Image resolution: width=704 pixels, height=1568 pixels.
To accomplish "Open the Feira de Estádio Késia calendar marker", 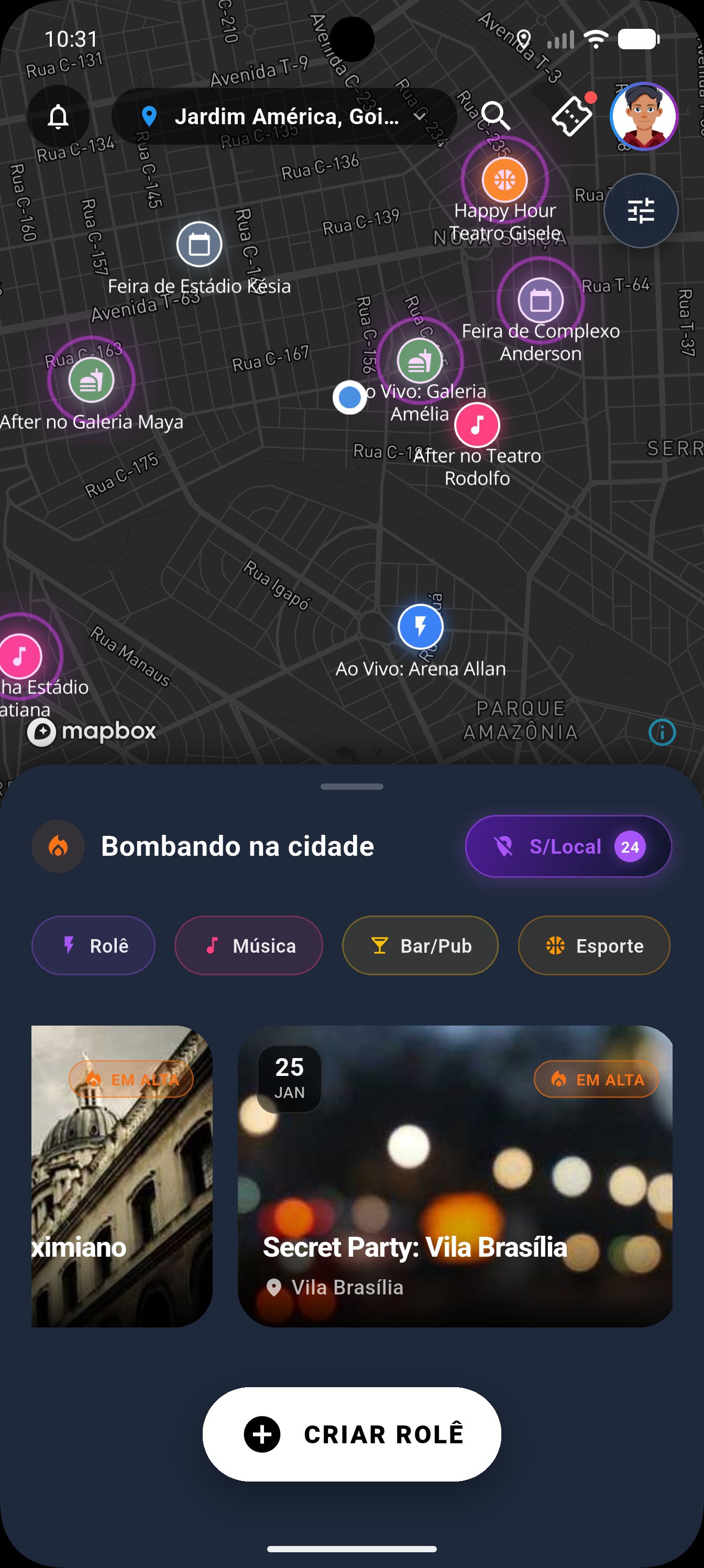I will 199,244.
